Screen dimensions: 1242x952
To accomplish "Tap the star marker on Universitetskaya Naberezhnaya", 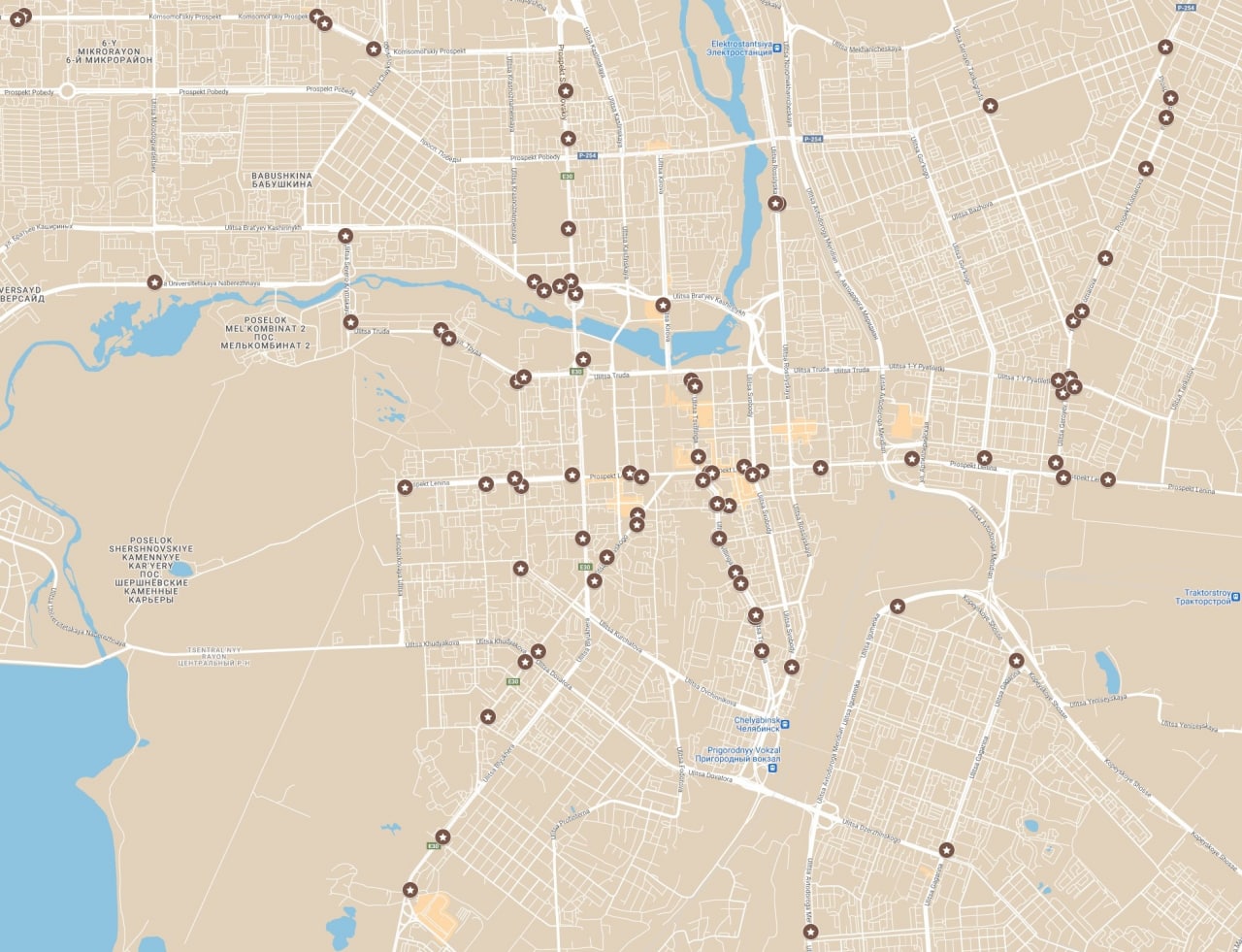I will click(x=154, y=282).
